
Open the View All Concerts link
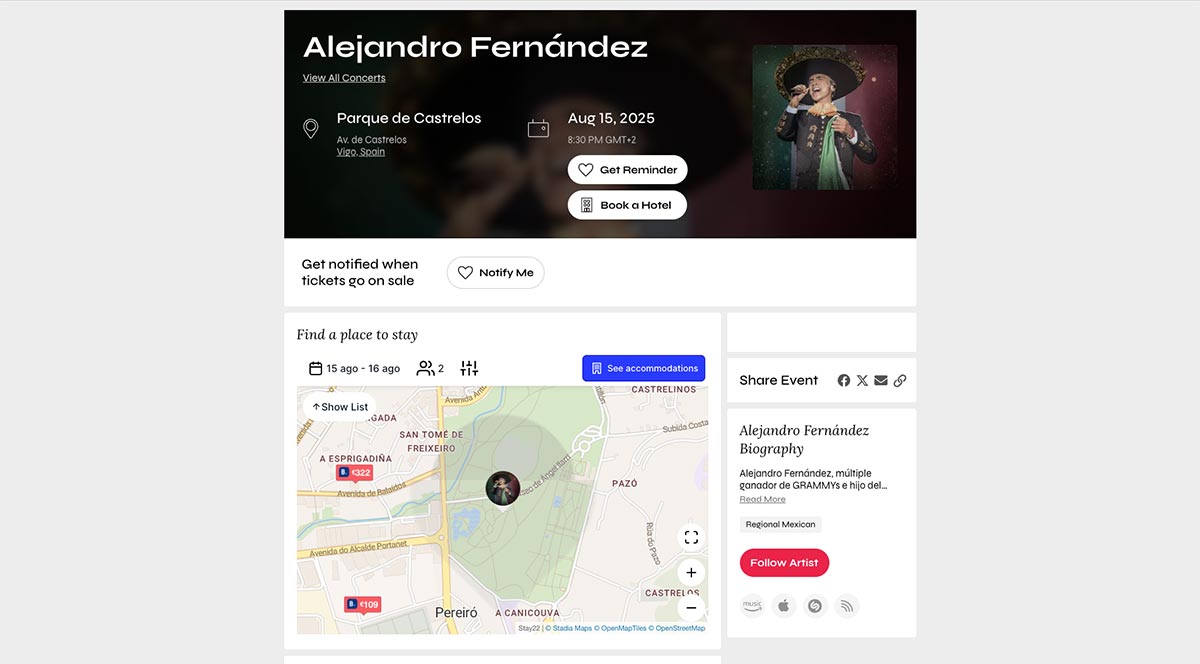click(344, 78)
